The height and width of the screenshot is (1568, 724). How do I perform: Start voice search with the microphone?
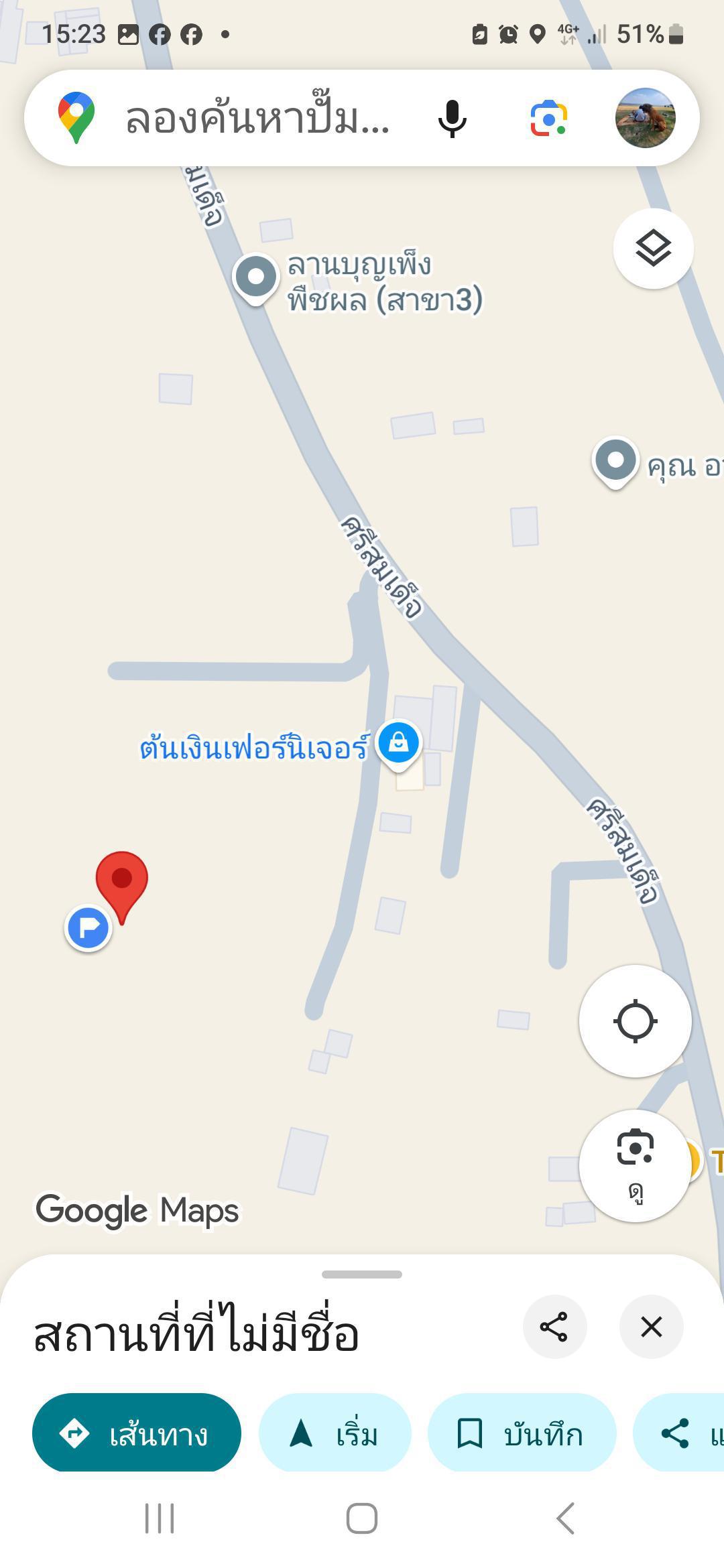452,119
